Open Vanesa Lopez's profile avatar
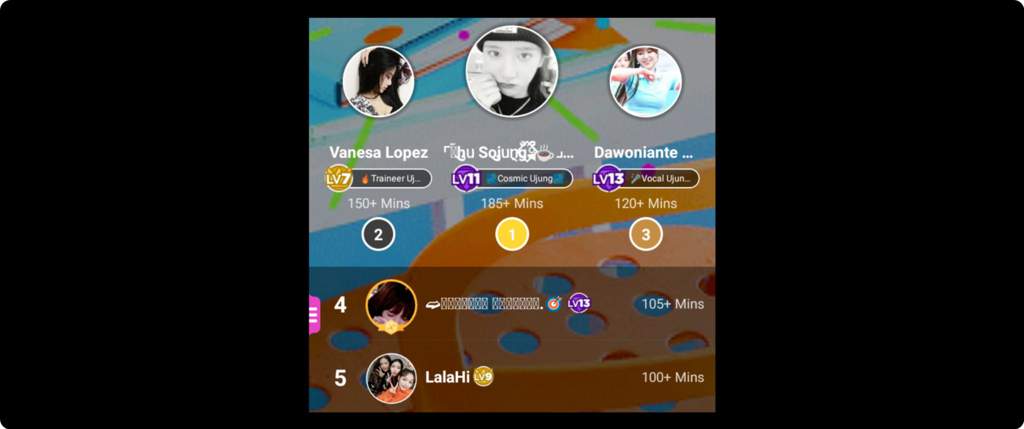 click(x=378, y=82)
